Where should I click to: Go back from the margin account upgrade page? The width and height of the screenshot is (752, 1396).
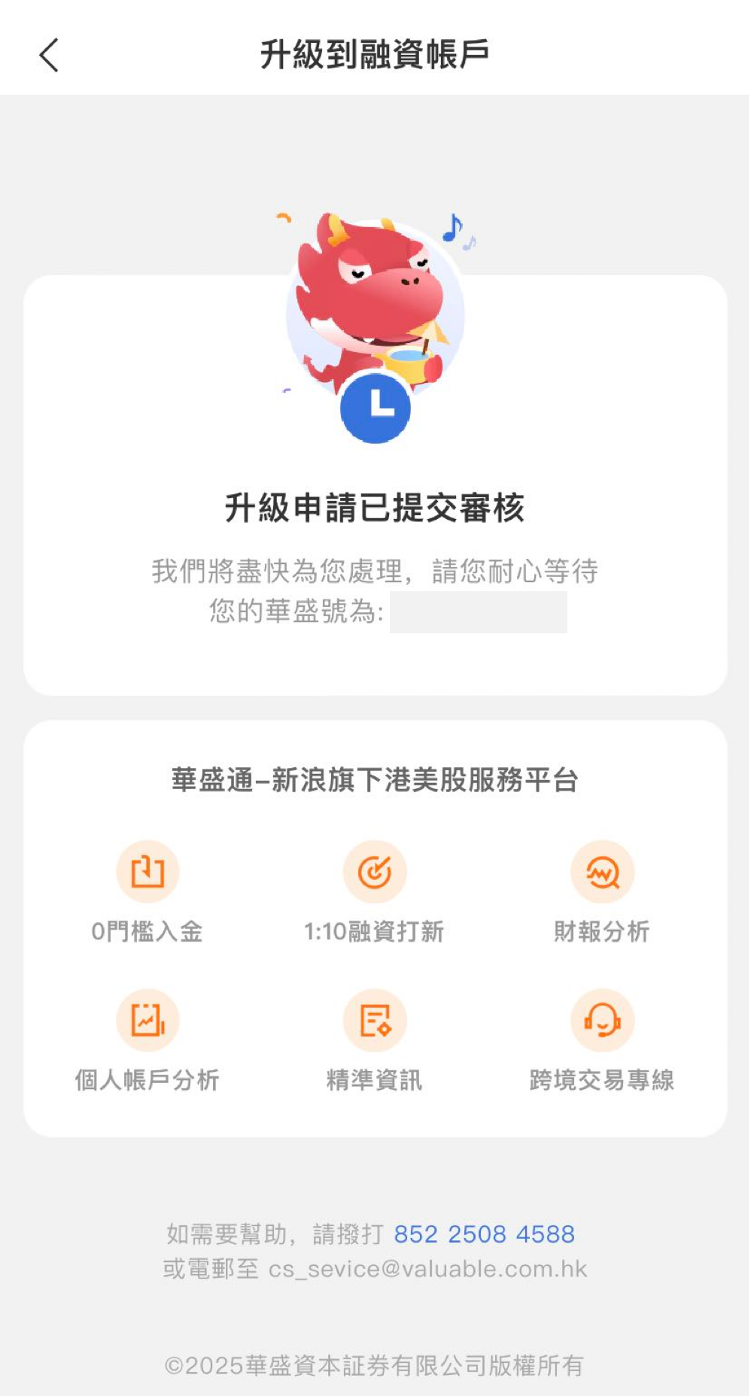point(49,55)
